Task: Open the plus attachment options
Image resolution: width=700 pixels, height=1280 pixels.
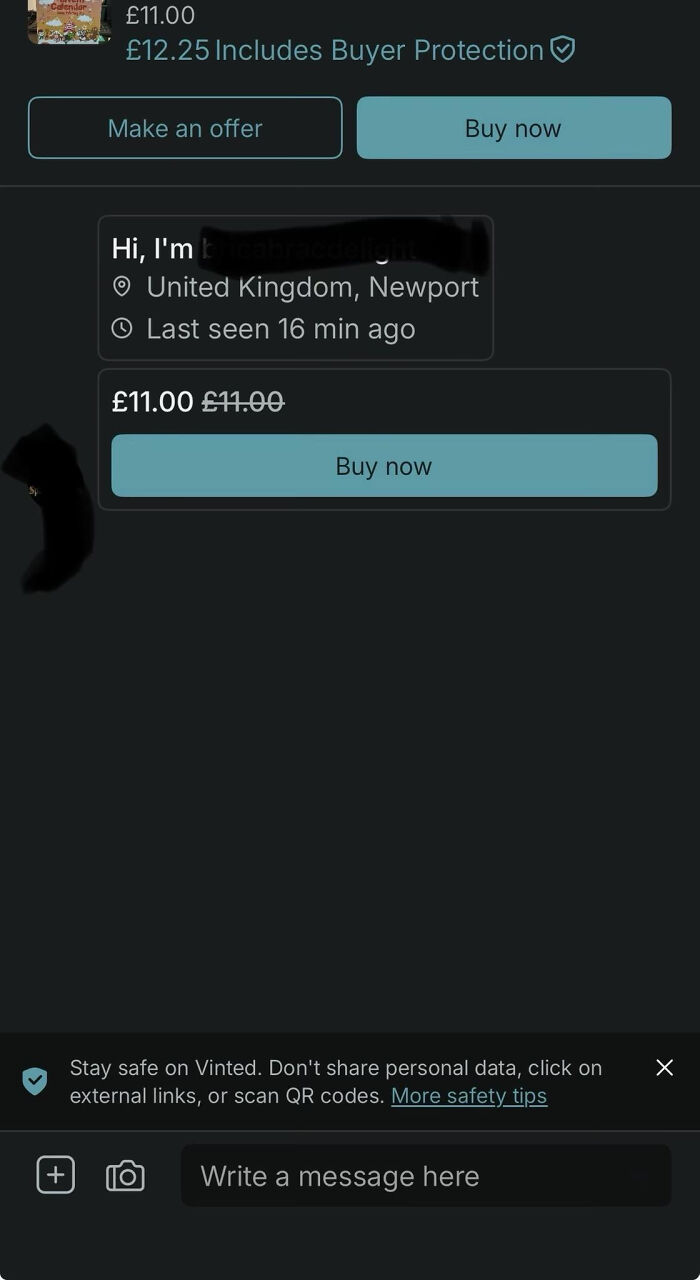Action: point(56,1175)
